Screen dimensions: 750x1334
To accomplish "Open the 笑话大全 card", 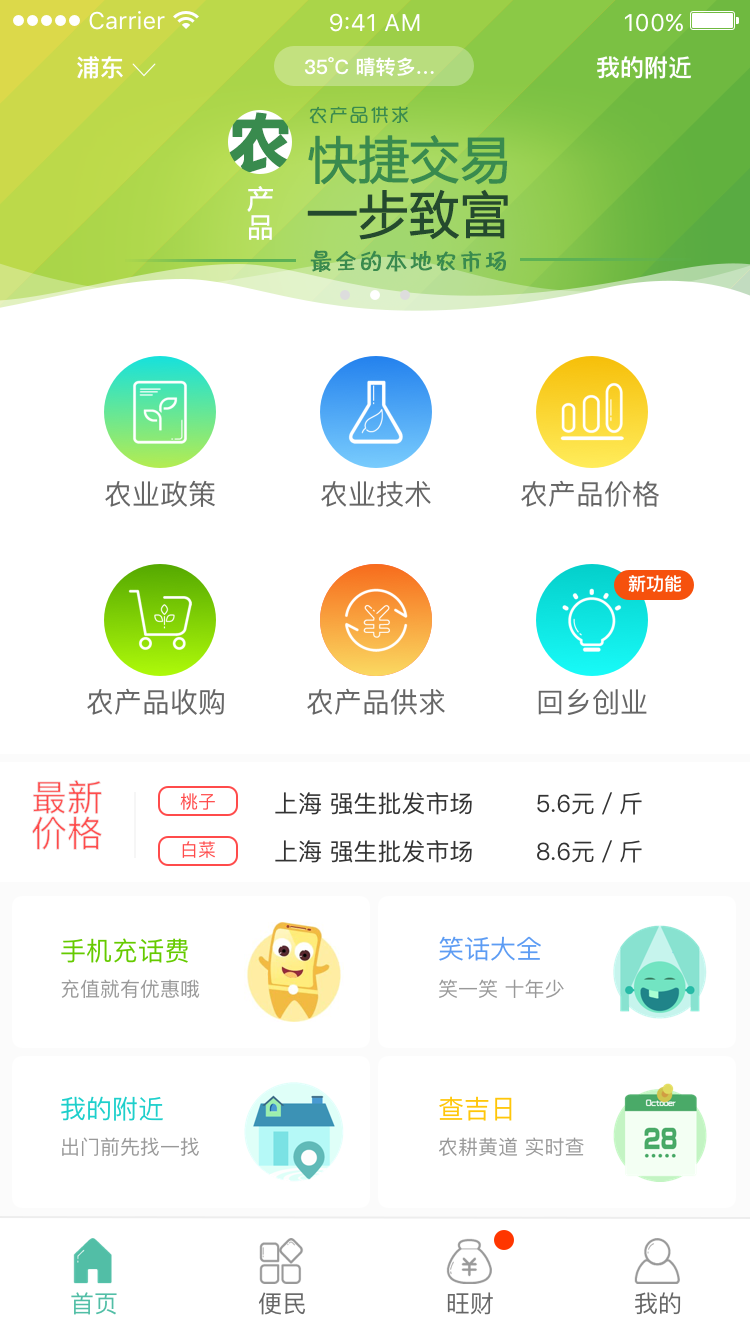I will [557, 971].
